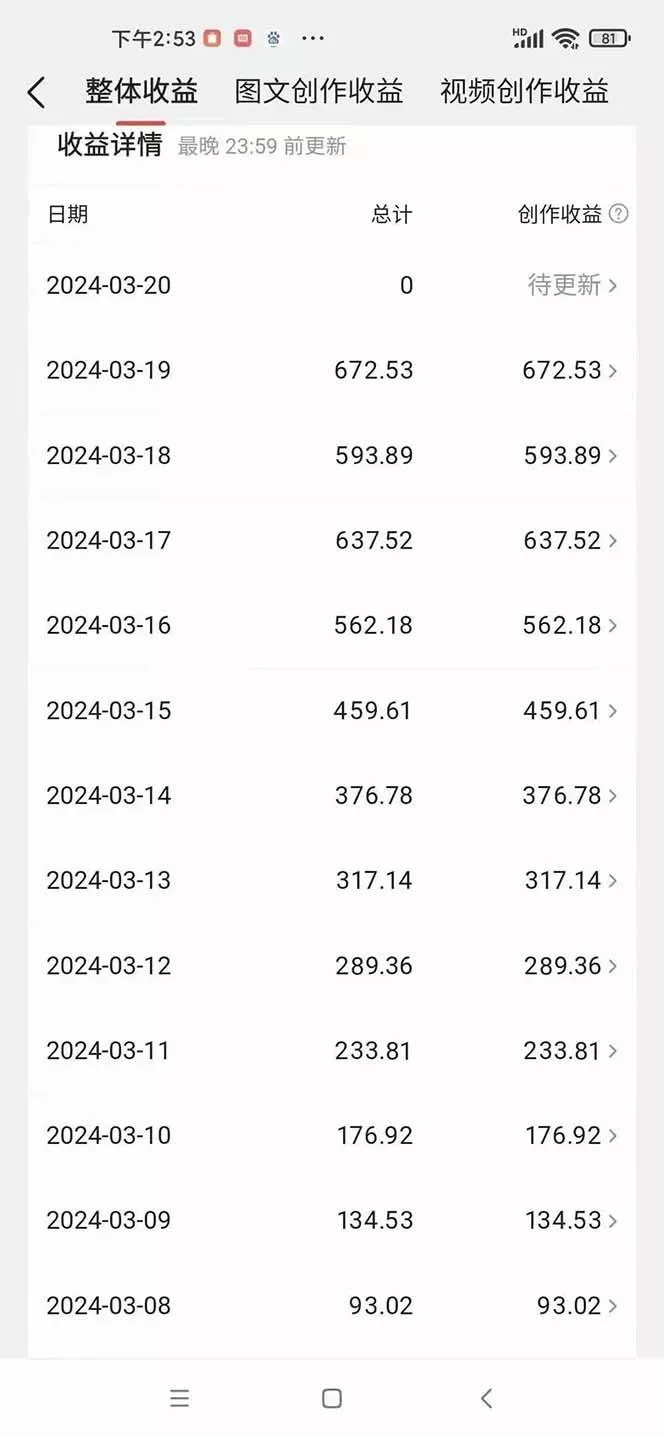
Task: Go back using the top-left arrow
Action: [36, 93]
